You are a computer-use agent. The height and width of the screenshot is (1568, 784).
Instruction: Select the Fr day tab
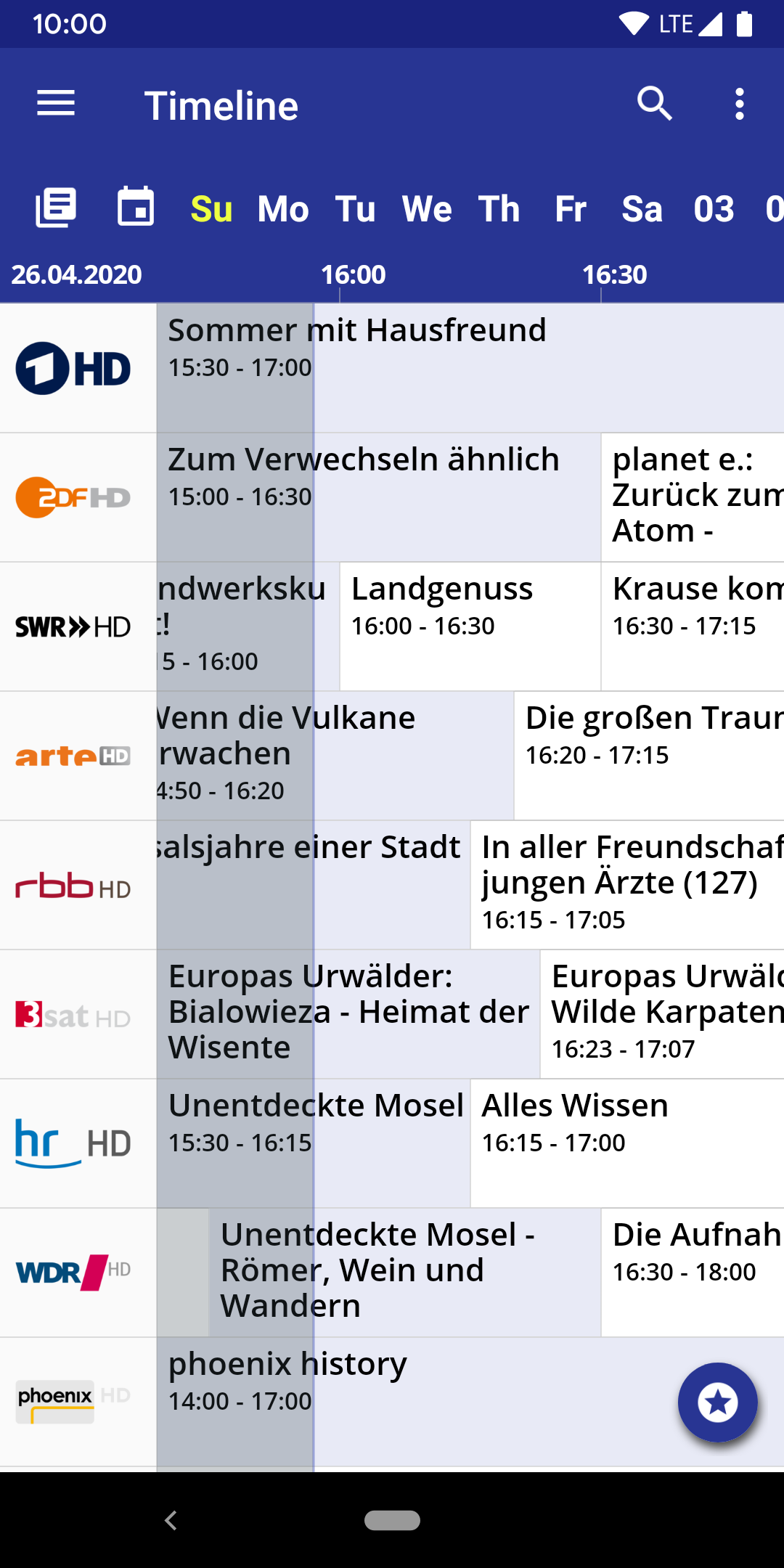[571, 209]
